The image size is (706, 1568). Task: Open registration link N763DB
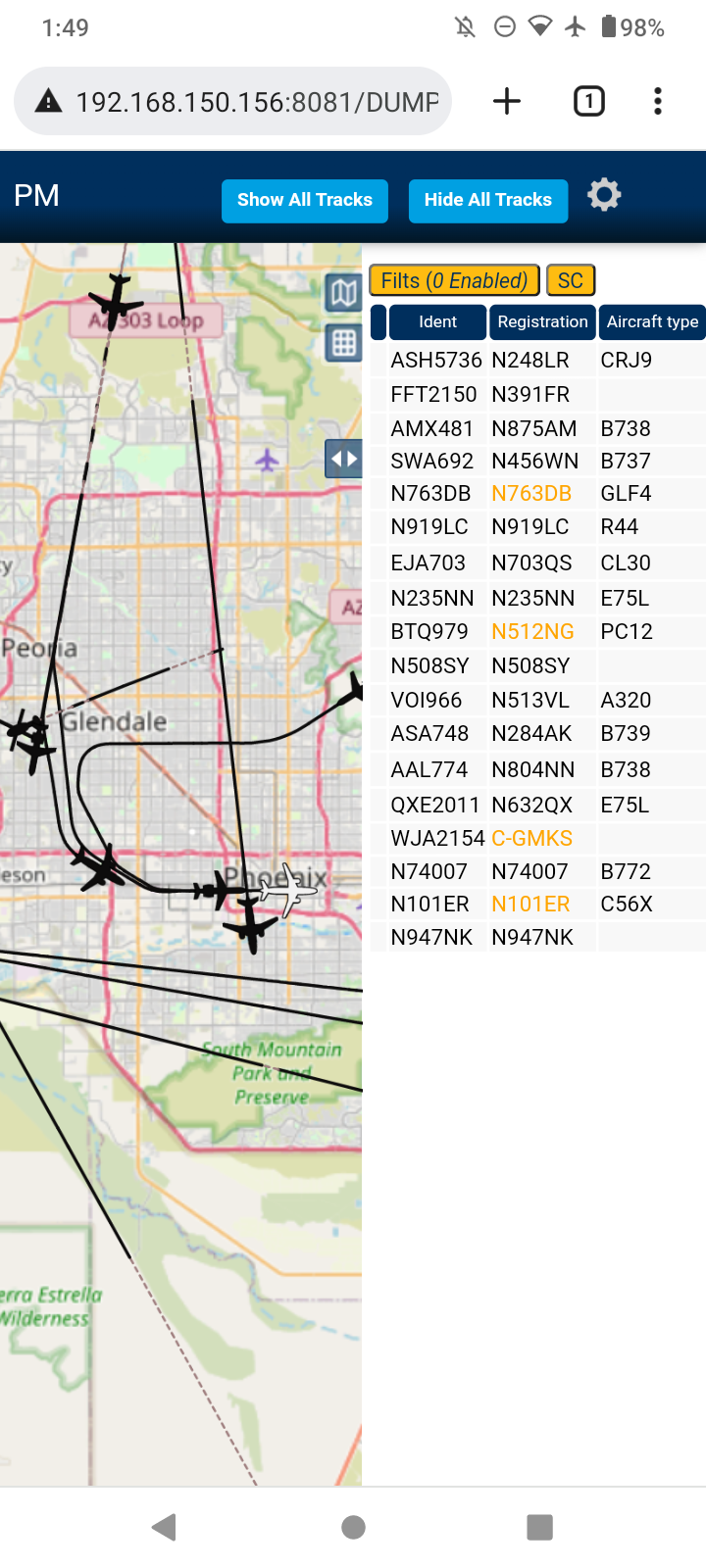click(x=531, y=494)
